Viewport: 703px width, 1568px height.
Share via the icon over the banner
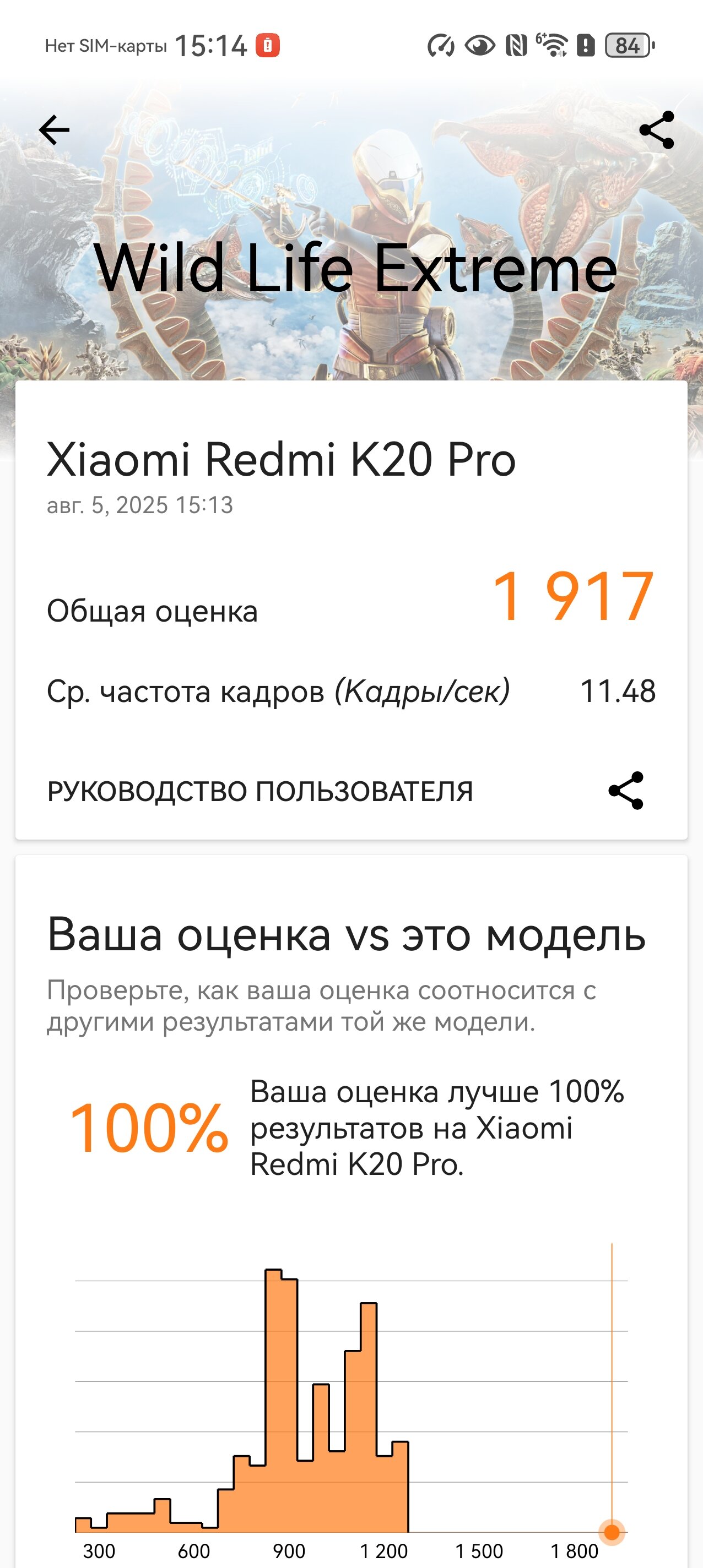click(x=656, y=129)
